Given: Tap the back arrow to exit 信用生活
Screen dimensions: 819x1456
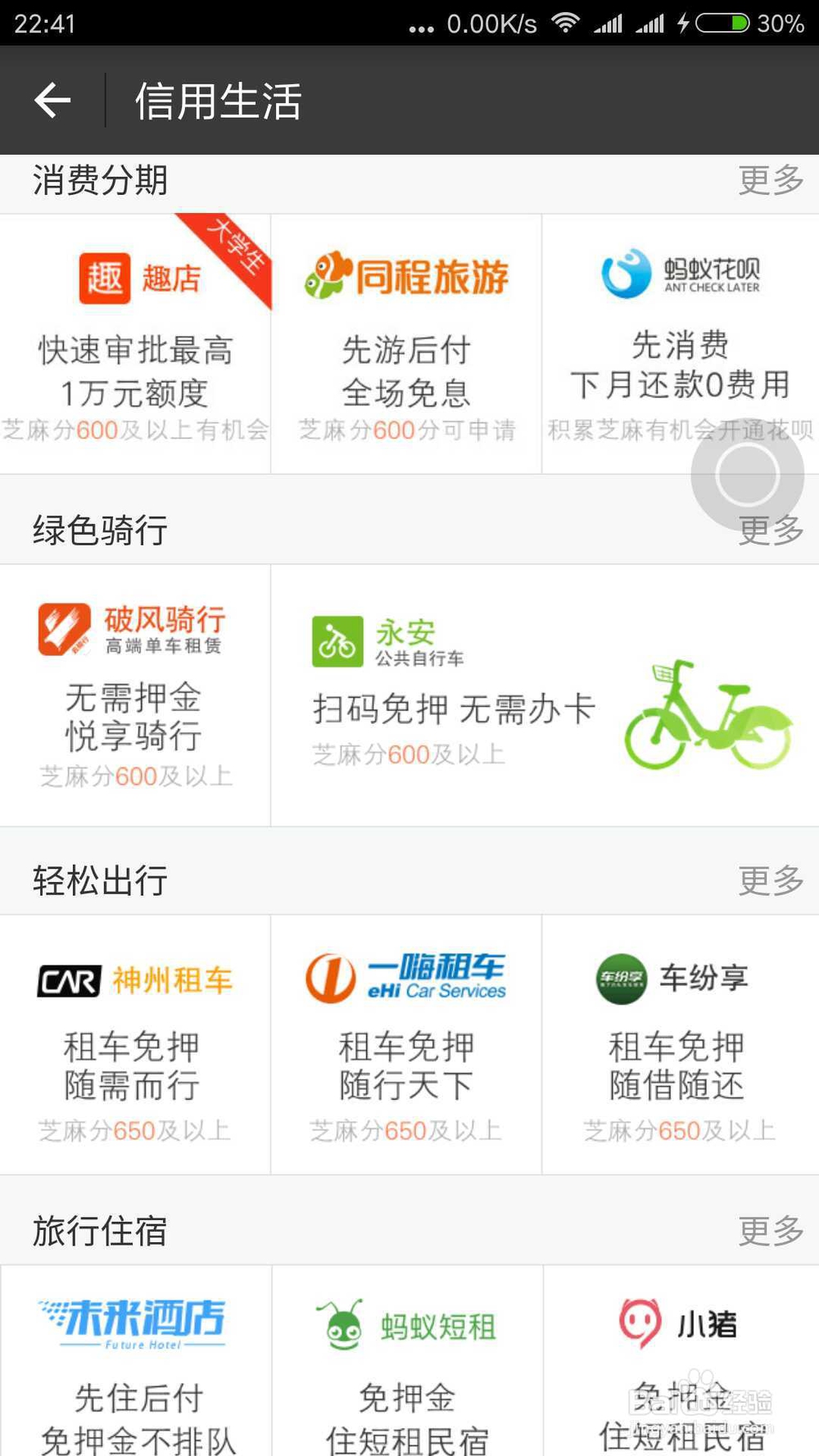Looking at the screenshot, I should (x=51, y=100).
